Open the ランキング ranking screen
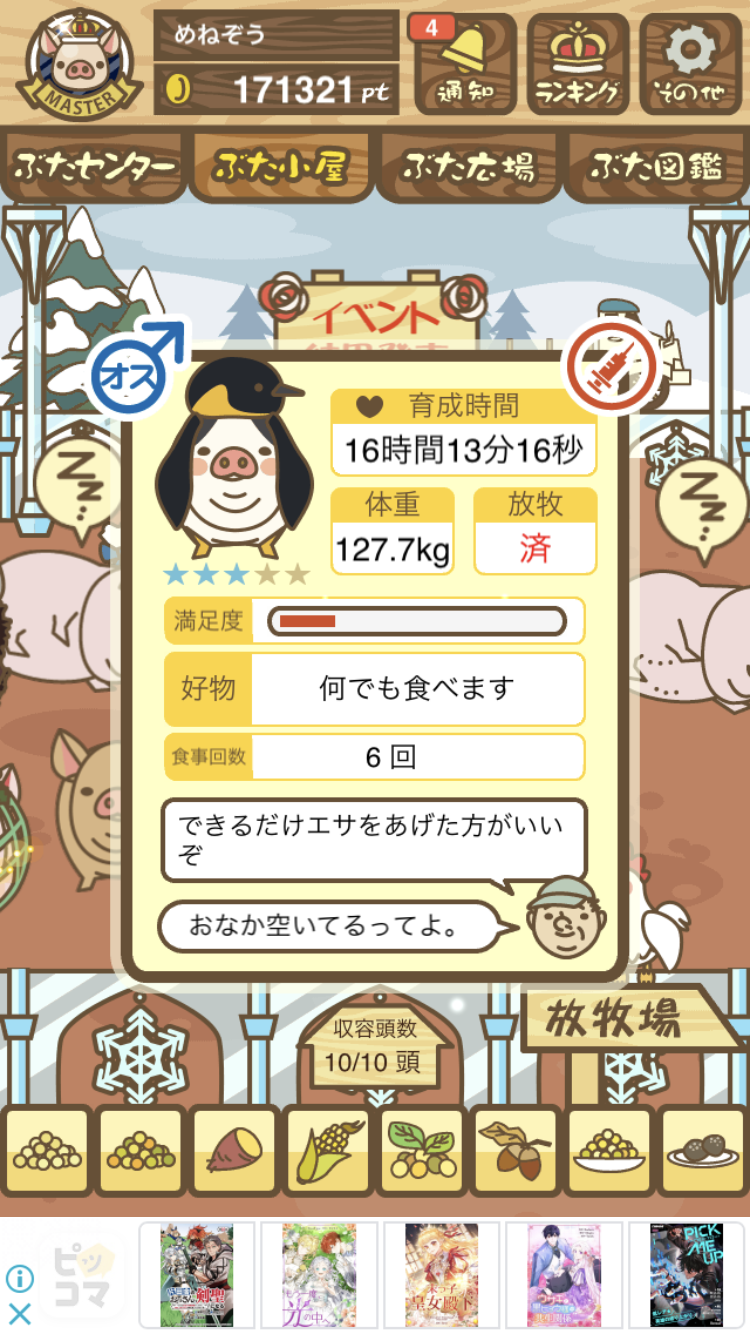This screenshot has width=750, height=1334. (577, 64)
